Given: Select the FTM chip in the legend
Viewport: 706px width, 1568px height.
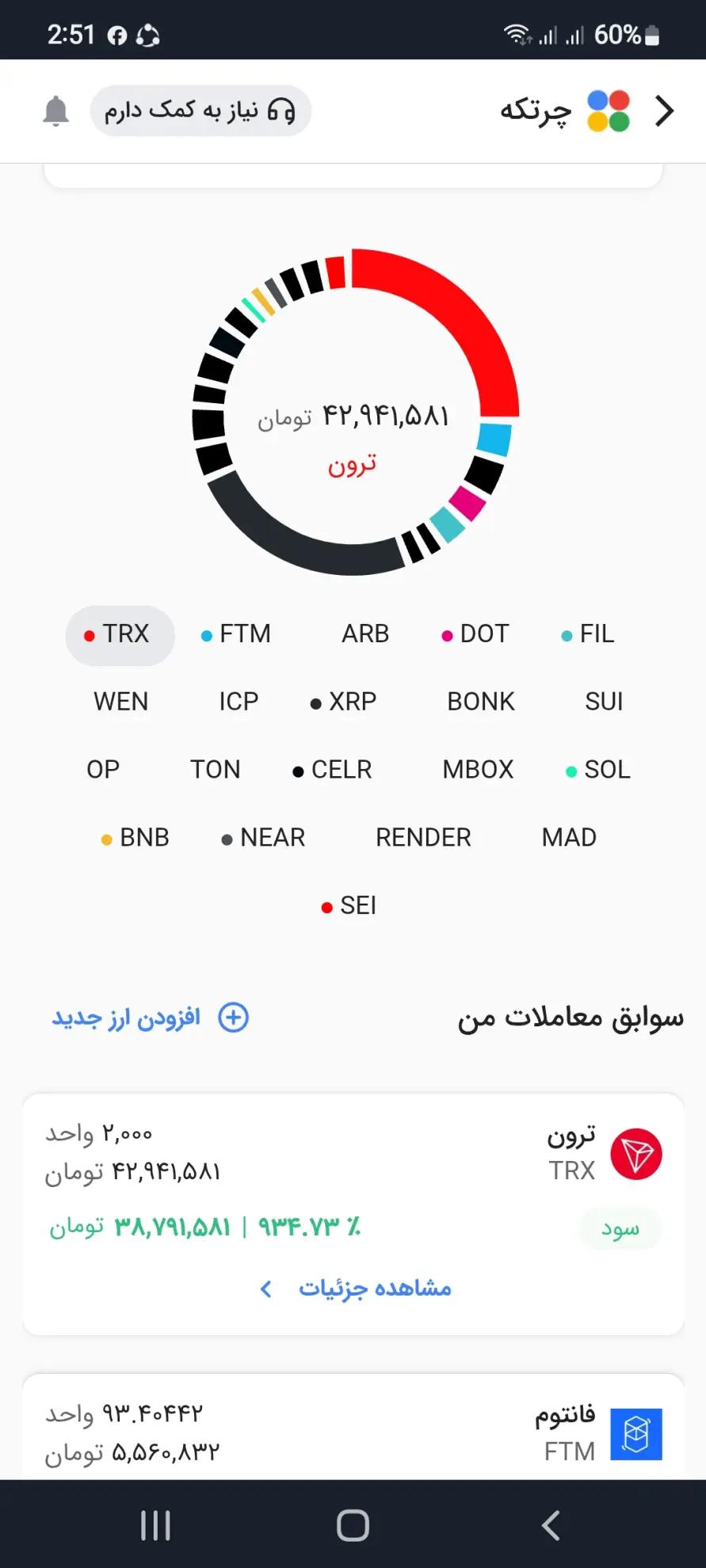Looking at the screenshot, I should pos(236,634).
